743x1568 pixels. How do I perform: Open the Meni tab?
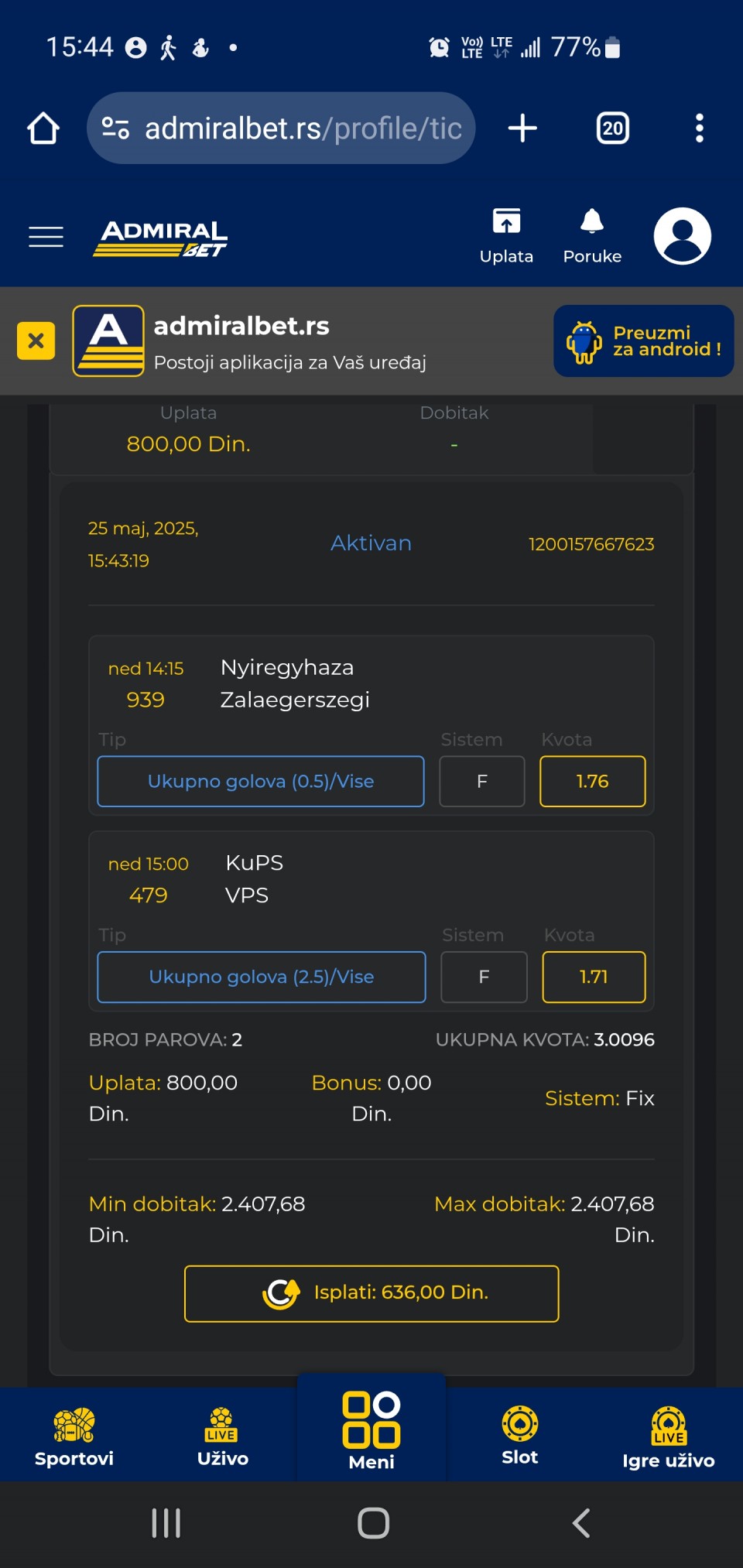coord(371,1430)
